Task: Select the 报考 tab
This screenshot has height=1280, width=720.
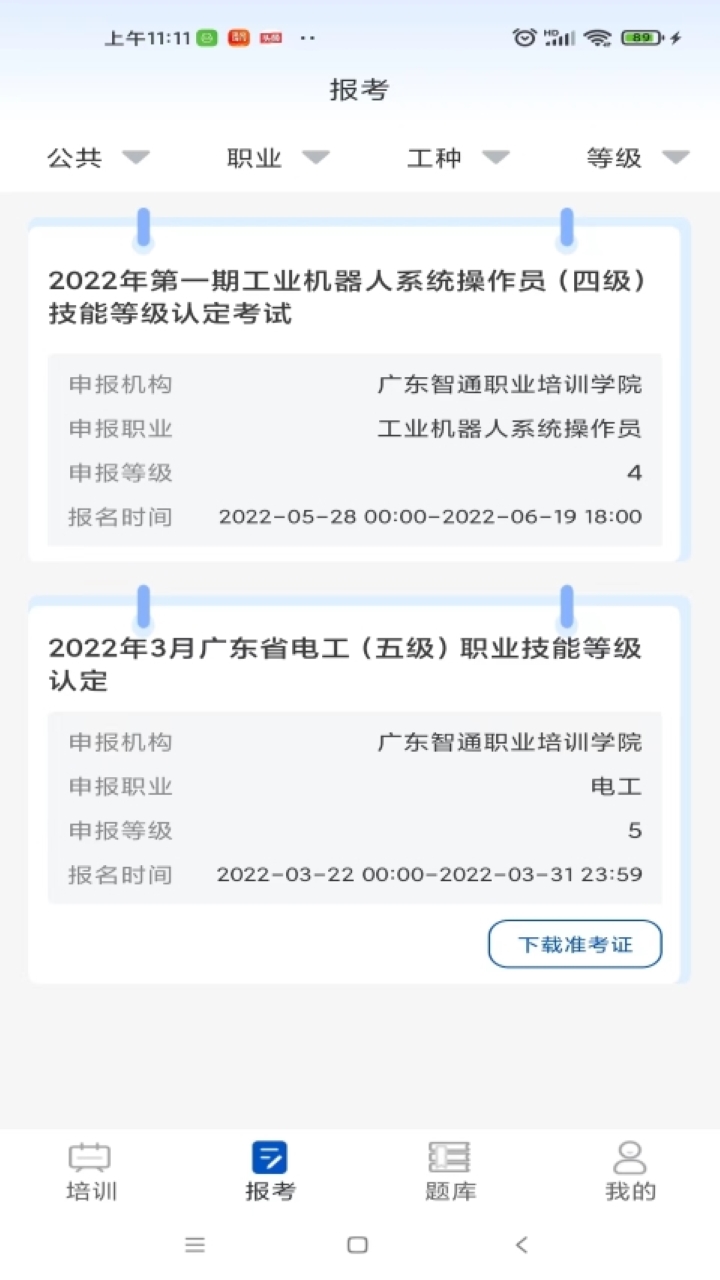Action: (270, 1172)
